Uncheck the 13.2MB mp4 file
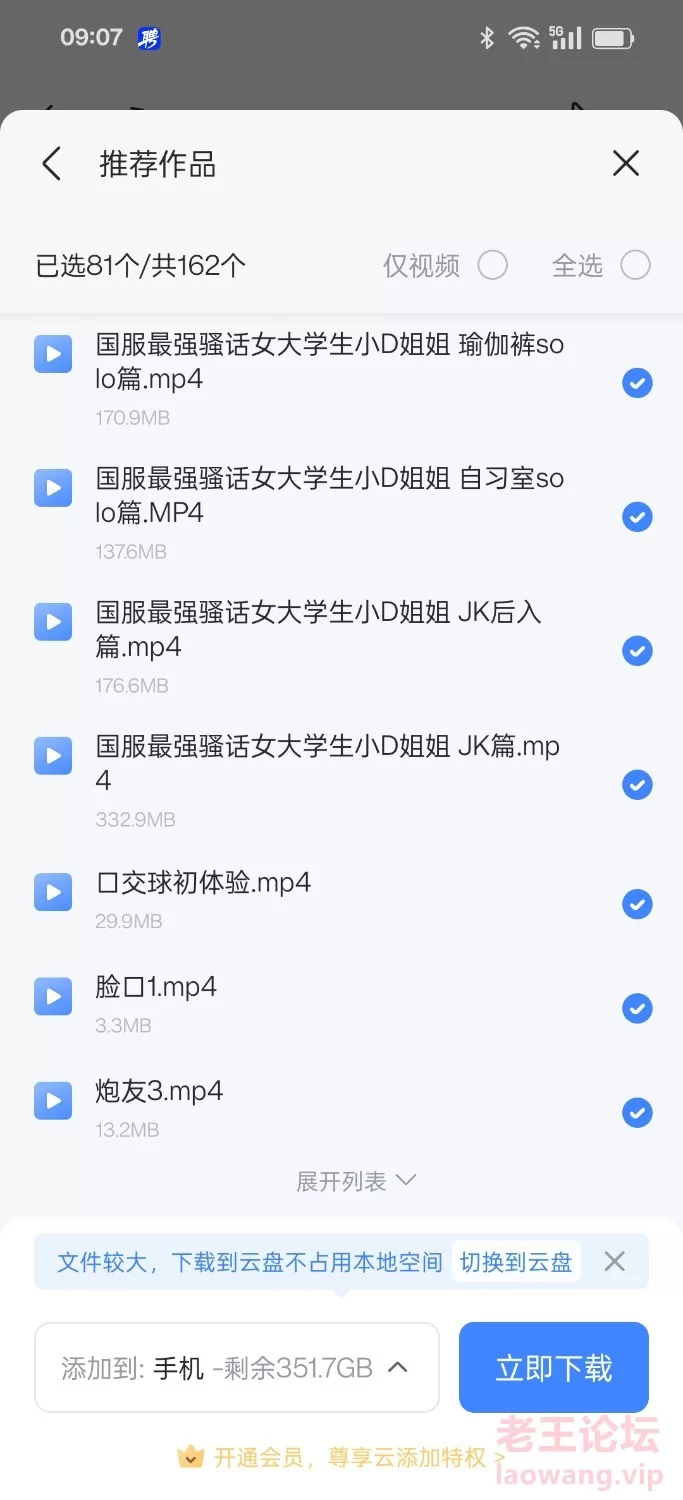The width and height of the screenshot is (683, 1500). [x=637, y=1113]
